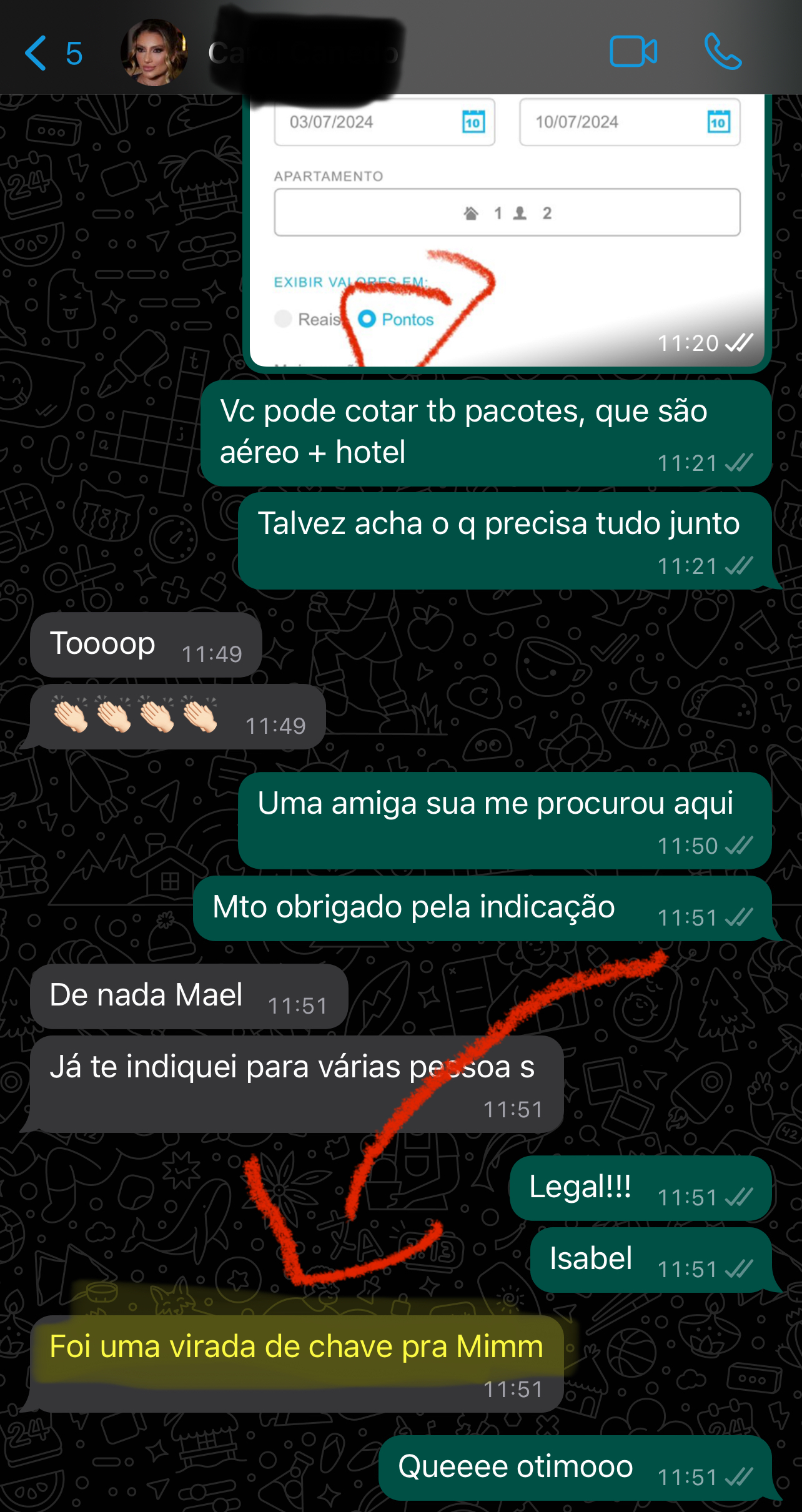Open the contact's profile picture
Viewport: 802px width, 1512px height.
coord(154,52)
